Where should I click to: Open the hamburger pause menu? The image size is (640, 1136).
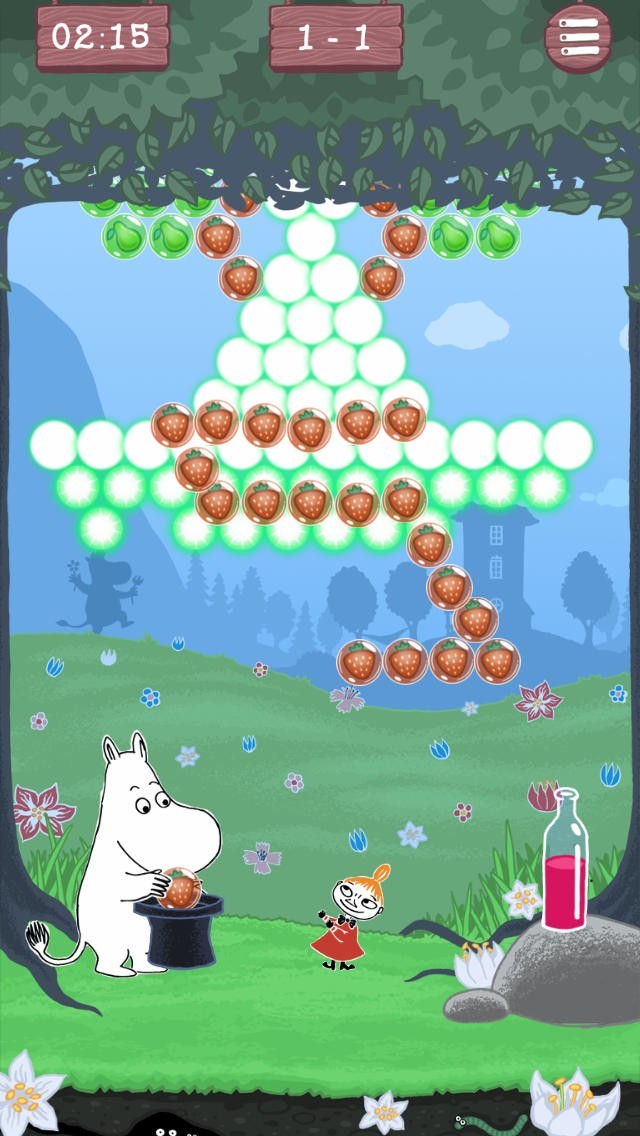578,37
